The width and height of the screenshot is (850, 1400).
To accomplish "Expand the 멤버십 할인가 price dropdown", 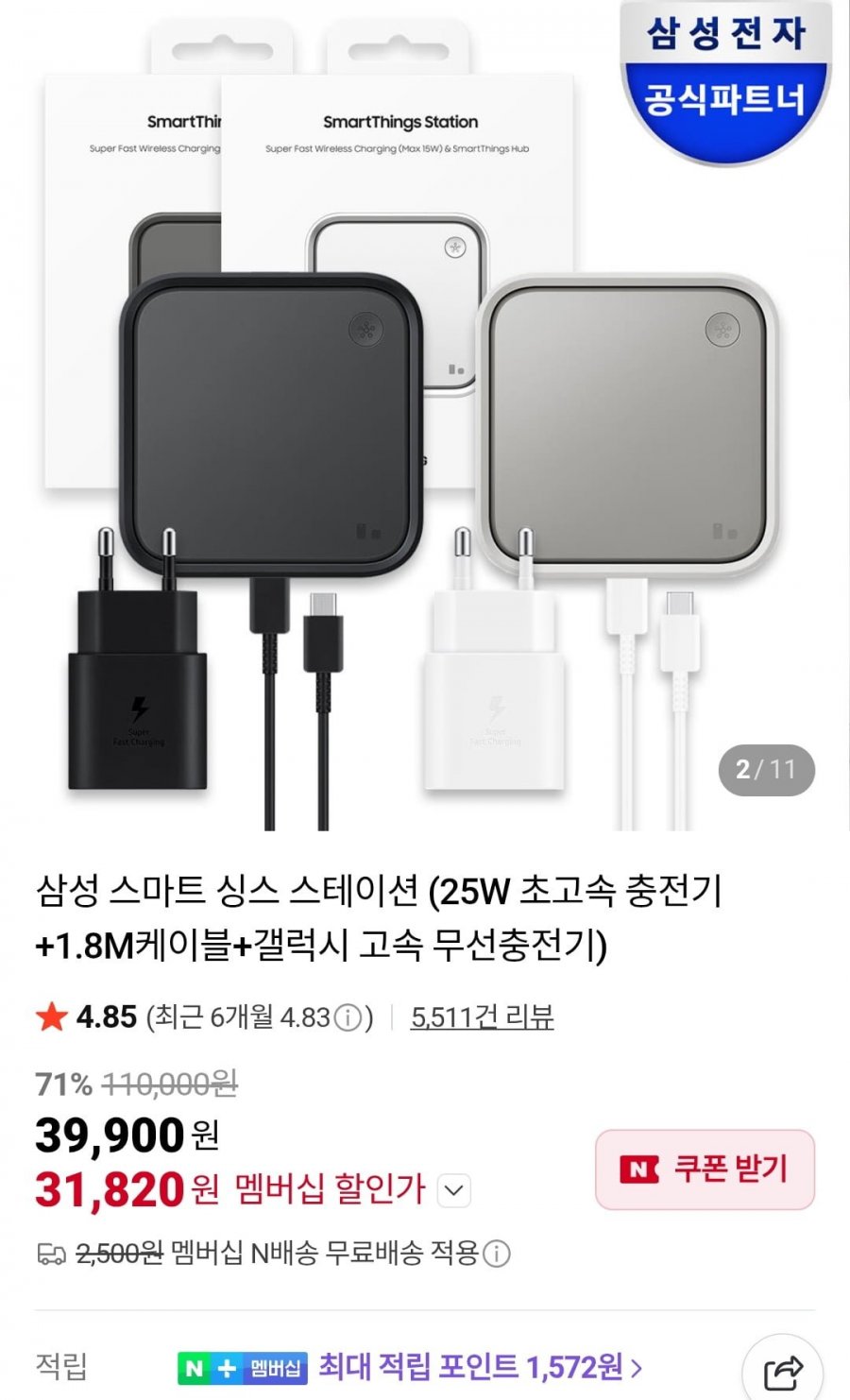I will point(454,1190).
